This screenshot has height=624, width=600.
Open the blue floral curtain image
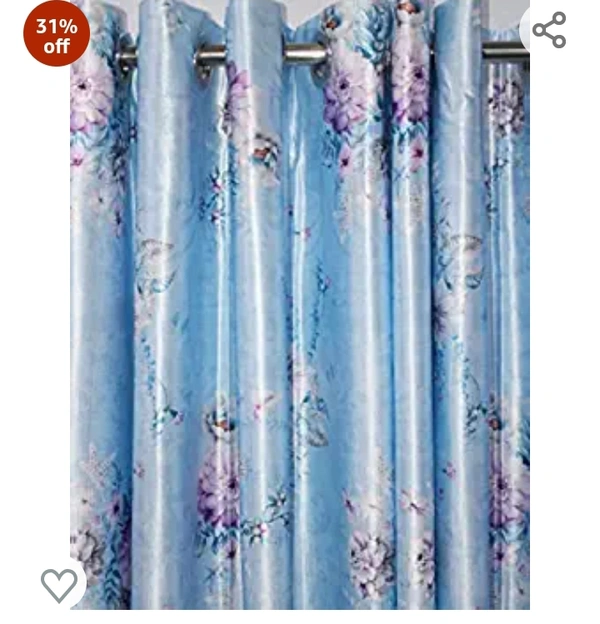(x=300, y=310)
